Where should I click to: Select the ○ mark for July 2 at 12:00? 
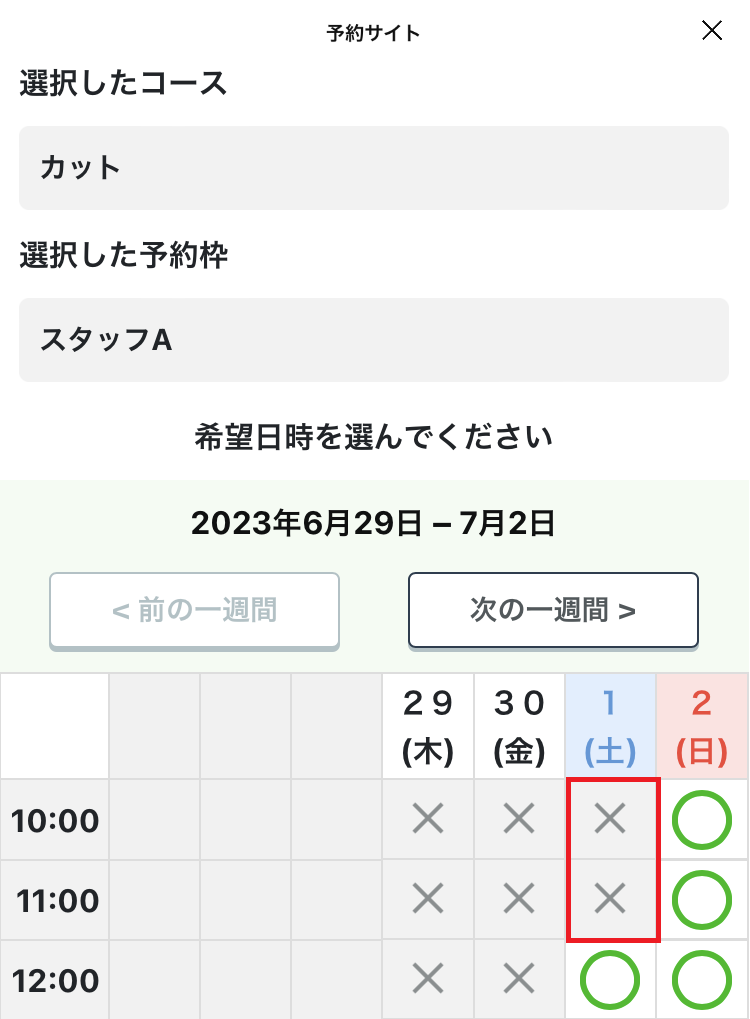pyautogui.click(x=702, y=979)
